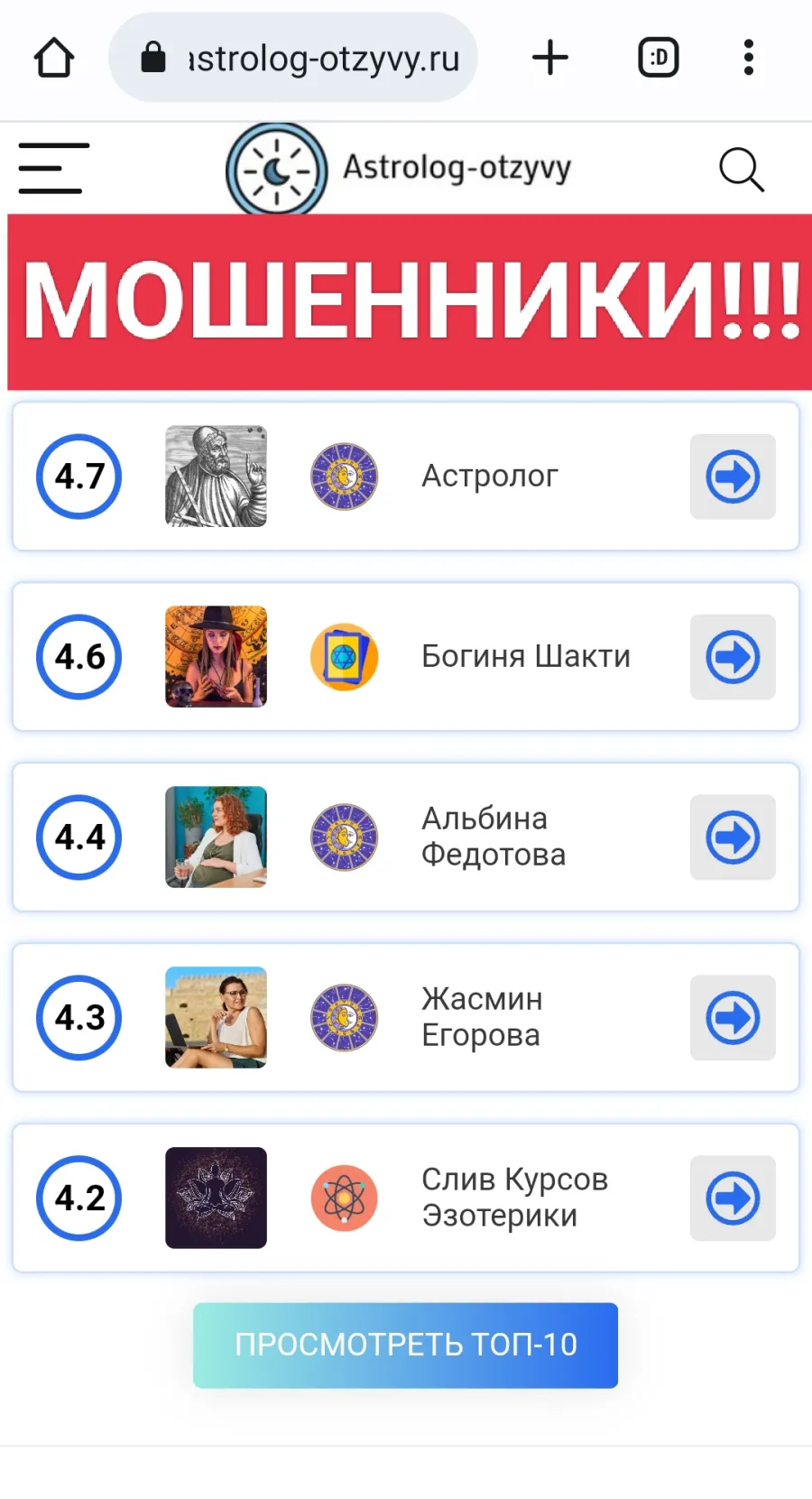
Task: Open the hamburger menu
Action: click(x=53, y=168)
